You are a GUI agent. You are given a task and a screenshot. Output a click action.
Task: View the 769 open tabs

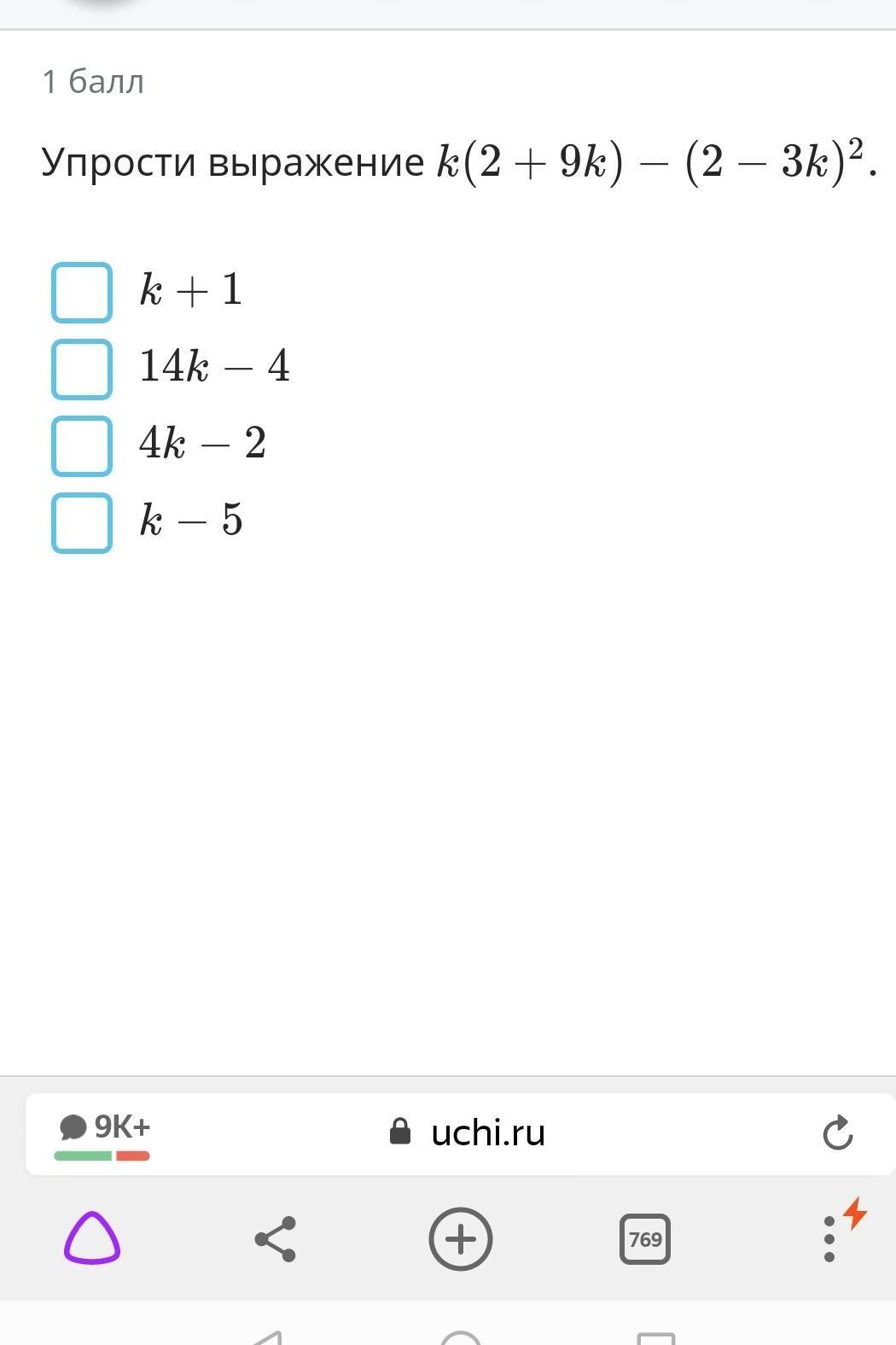pyautogui.click(x=644, y=1238)
